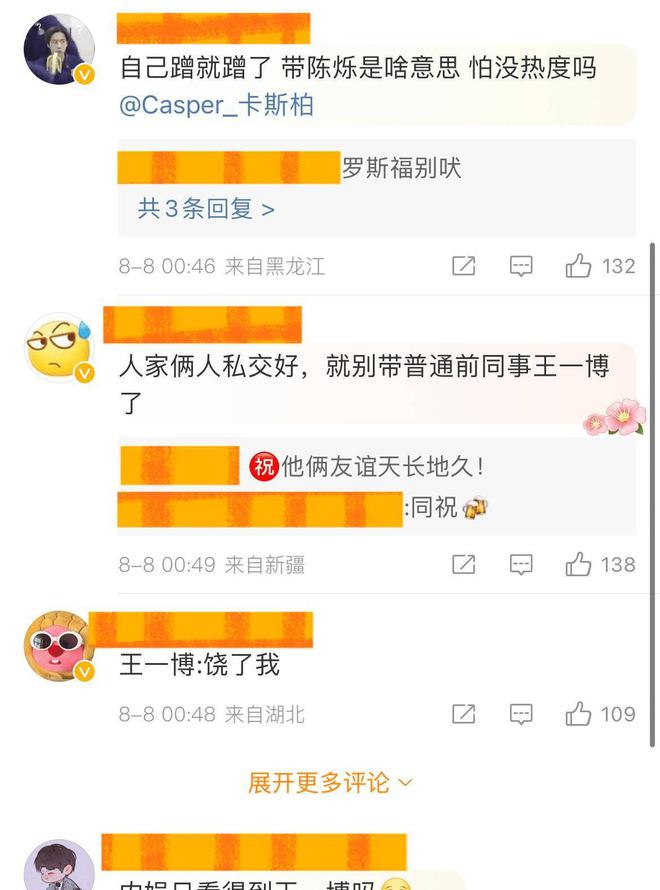Tap 展开更多评论 to show more comments

coord(330,782)
